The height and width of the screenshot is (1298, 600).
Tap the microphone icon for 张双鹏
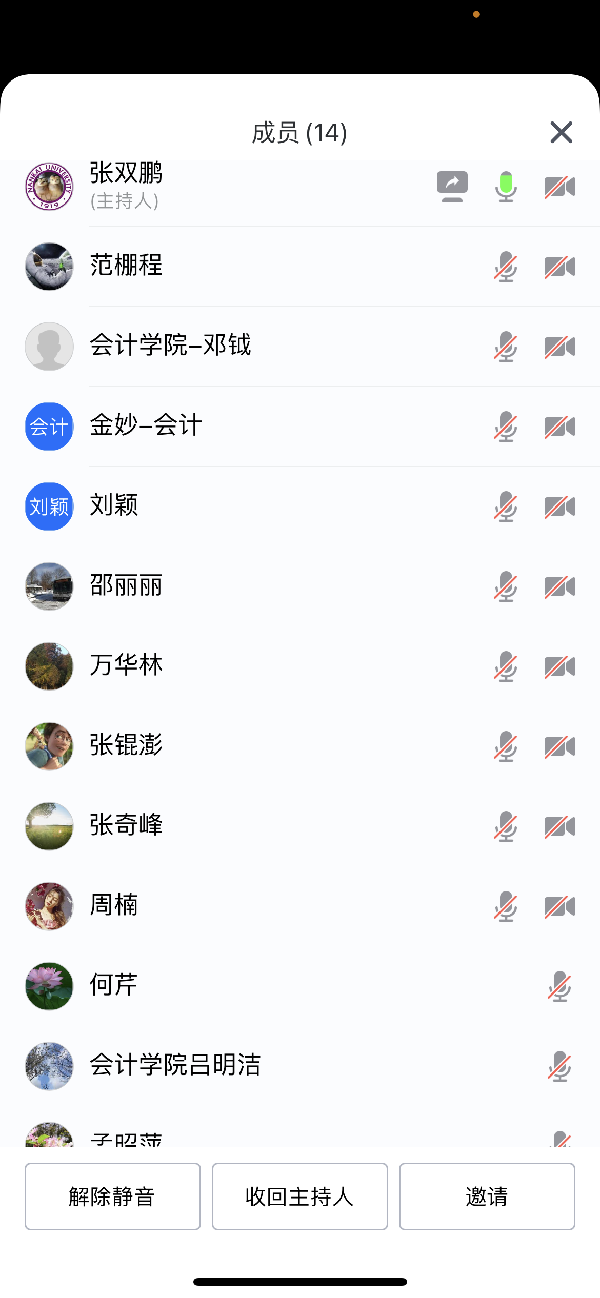[507, 186]
